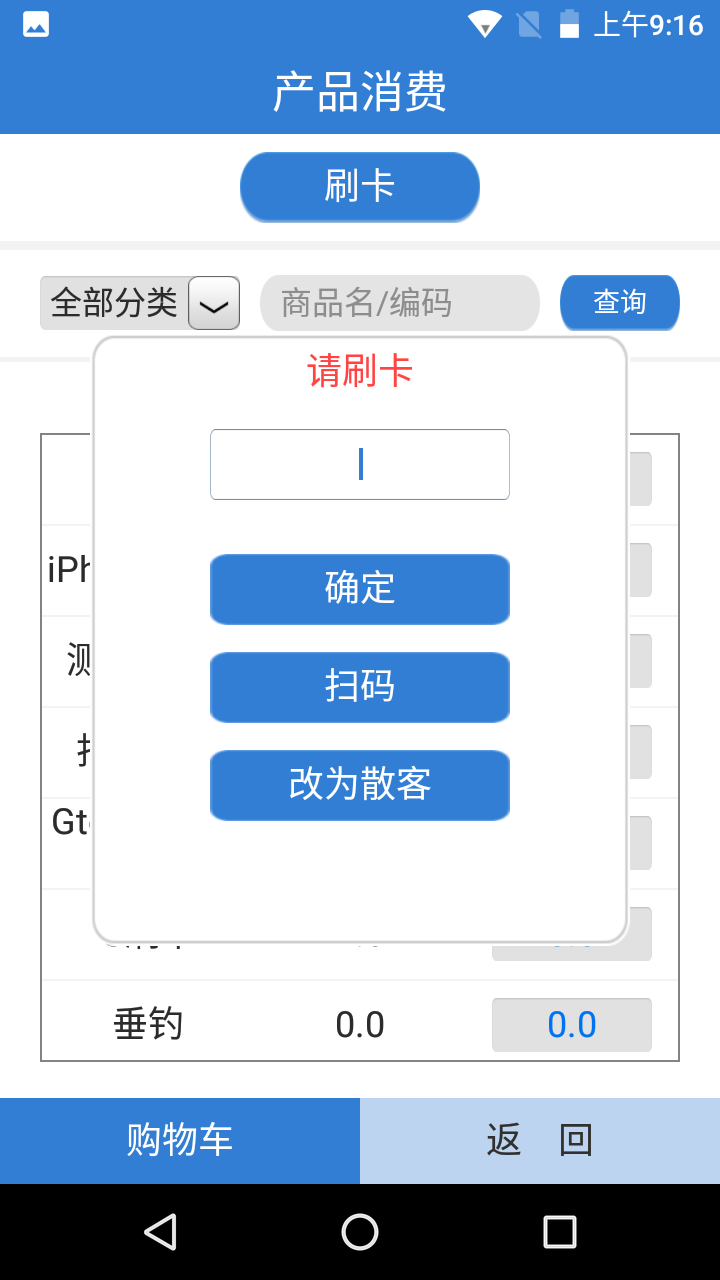Focus the card number field in dialog
This screenshot has width=720, height=1280.
pyautogui.click(x=360, y=464)
